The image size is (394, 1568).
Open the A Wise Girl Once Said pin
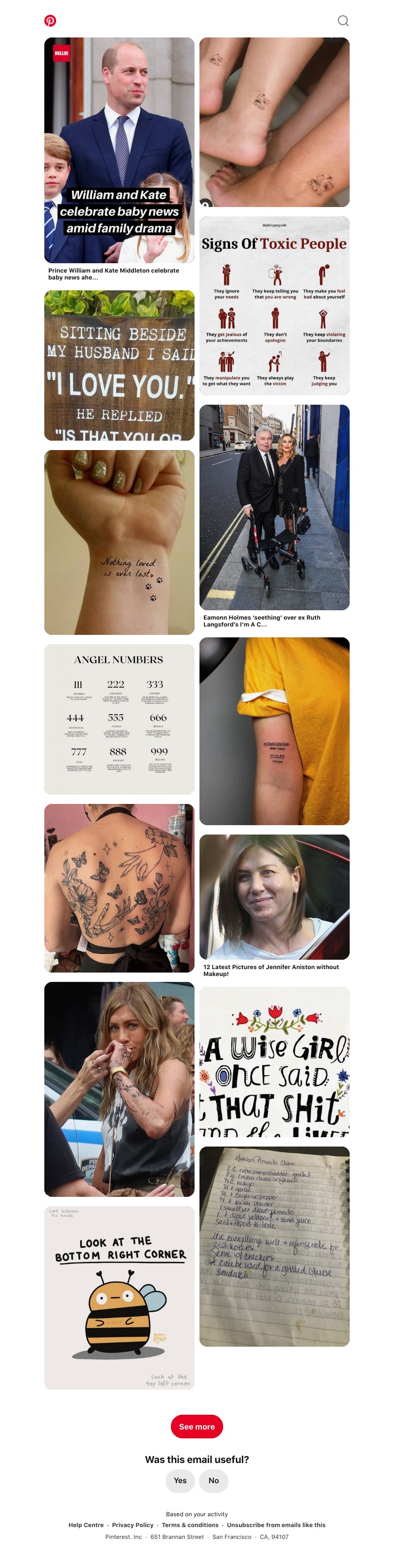(274, 1062)
